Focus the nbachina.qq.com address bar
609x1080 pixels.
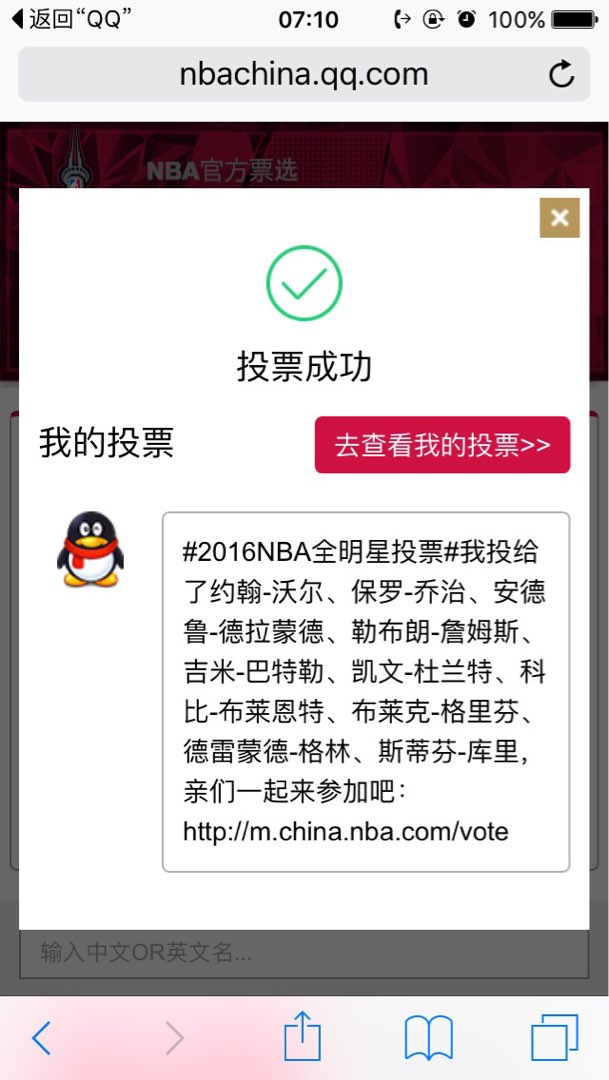pos(303,74)
